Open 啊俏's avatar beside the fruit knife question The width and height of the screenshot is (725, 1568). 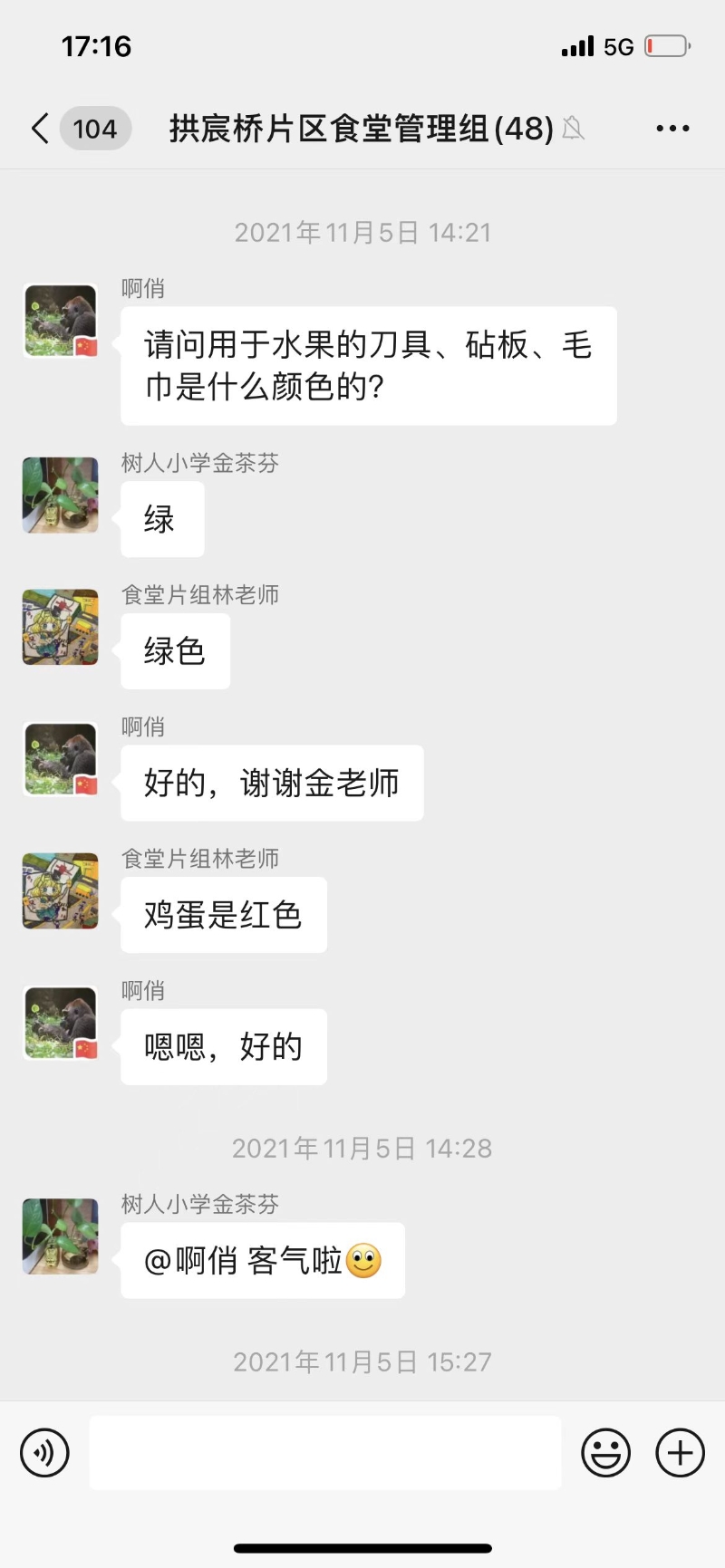[x=61, y=321]
